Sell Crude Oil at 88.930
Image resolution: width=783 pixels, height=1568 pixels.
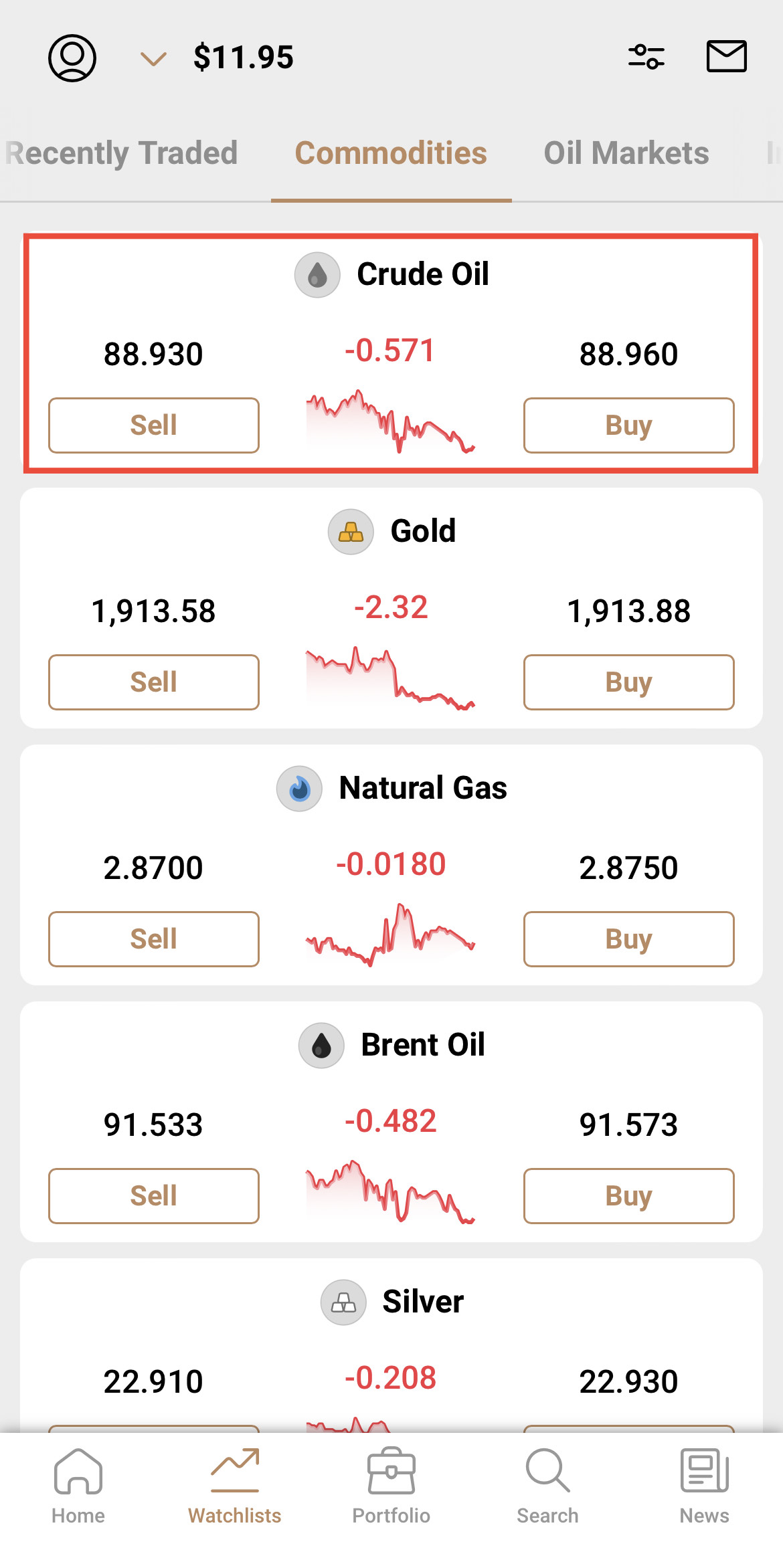tap(153, 425)
